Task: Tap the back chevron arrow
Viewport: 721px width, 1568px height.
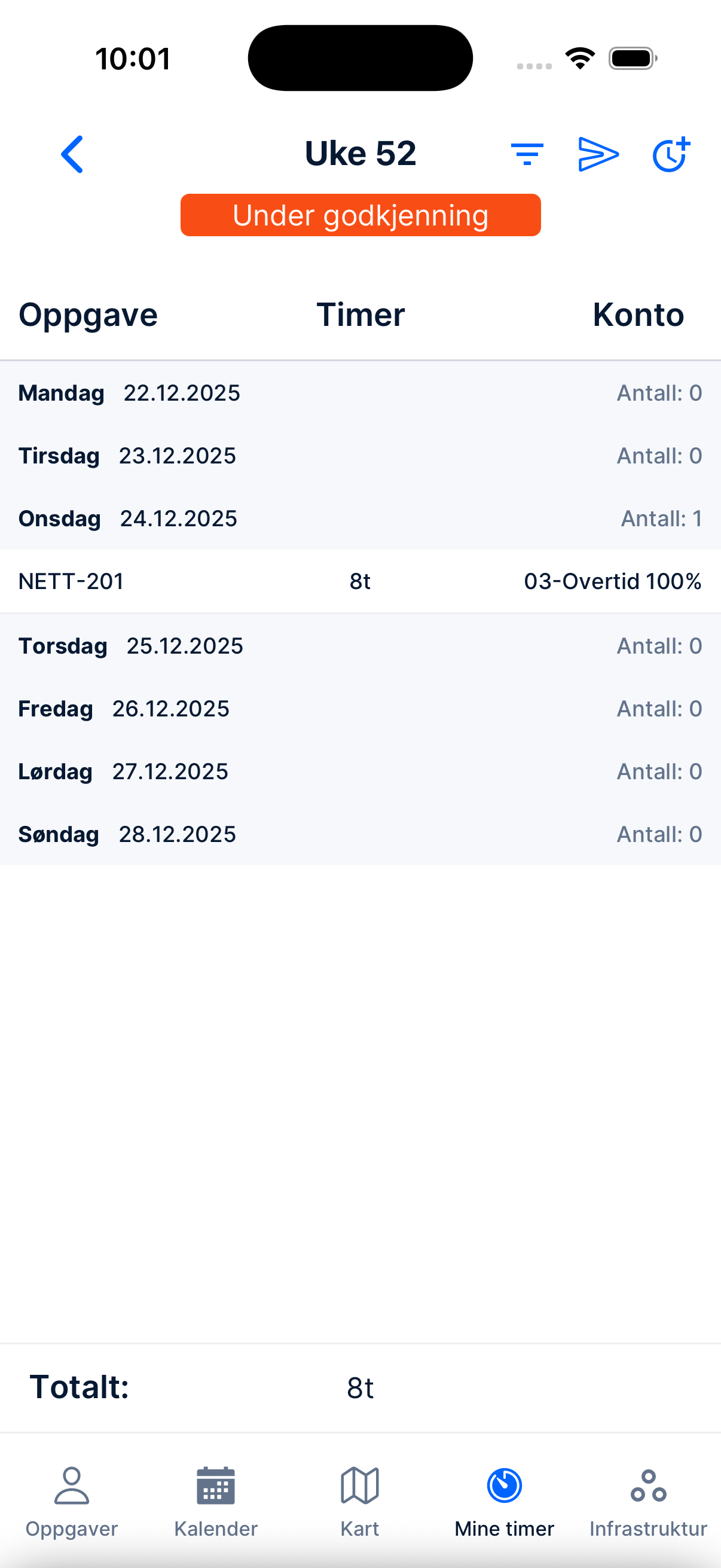Action: 71,154
